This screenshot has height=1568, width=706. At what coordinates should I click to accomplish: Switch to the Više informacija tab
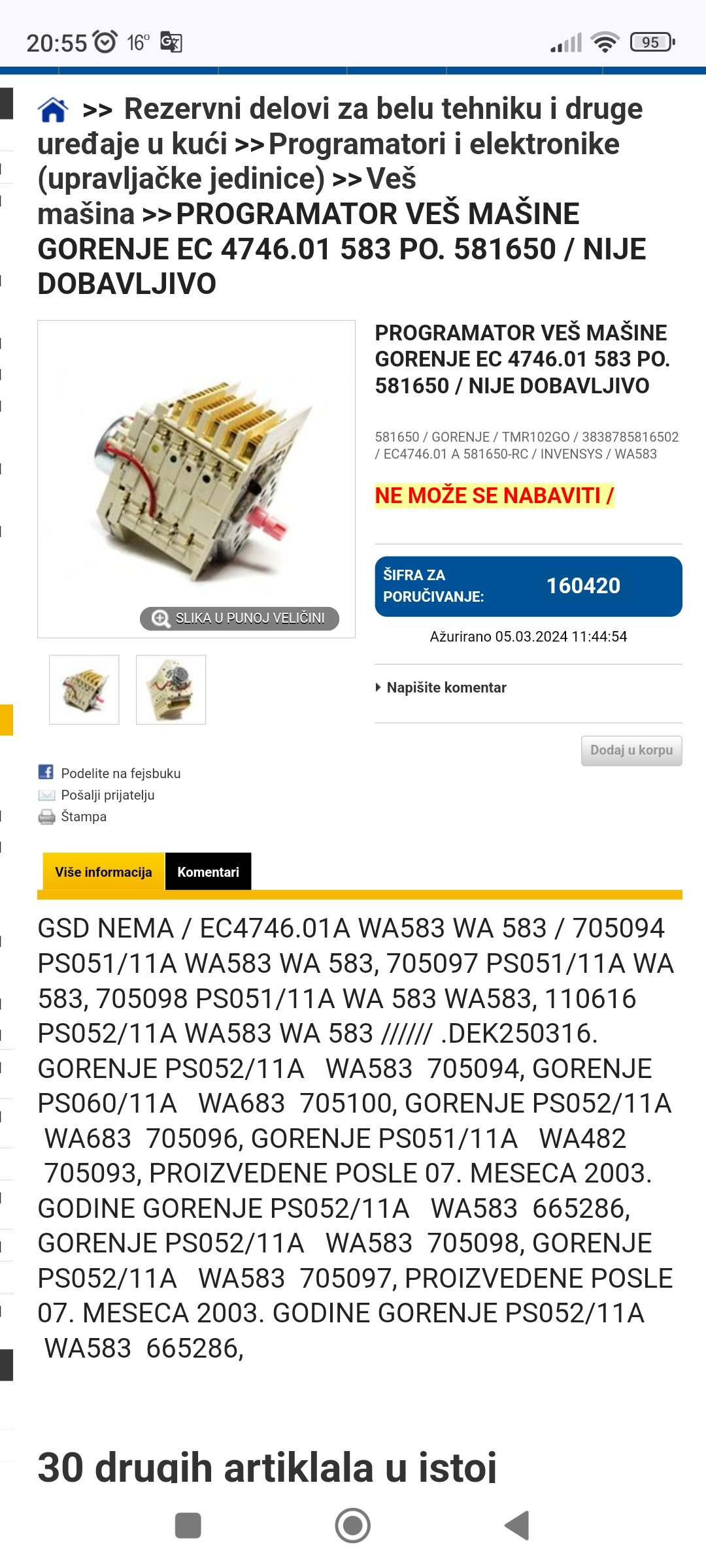[x=103, y=872]
